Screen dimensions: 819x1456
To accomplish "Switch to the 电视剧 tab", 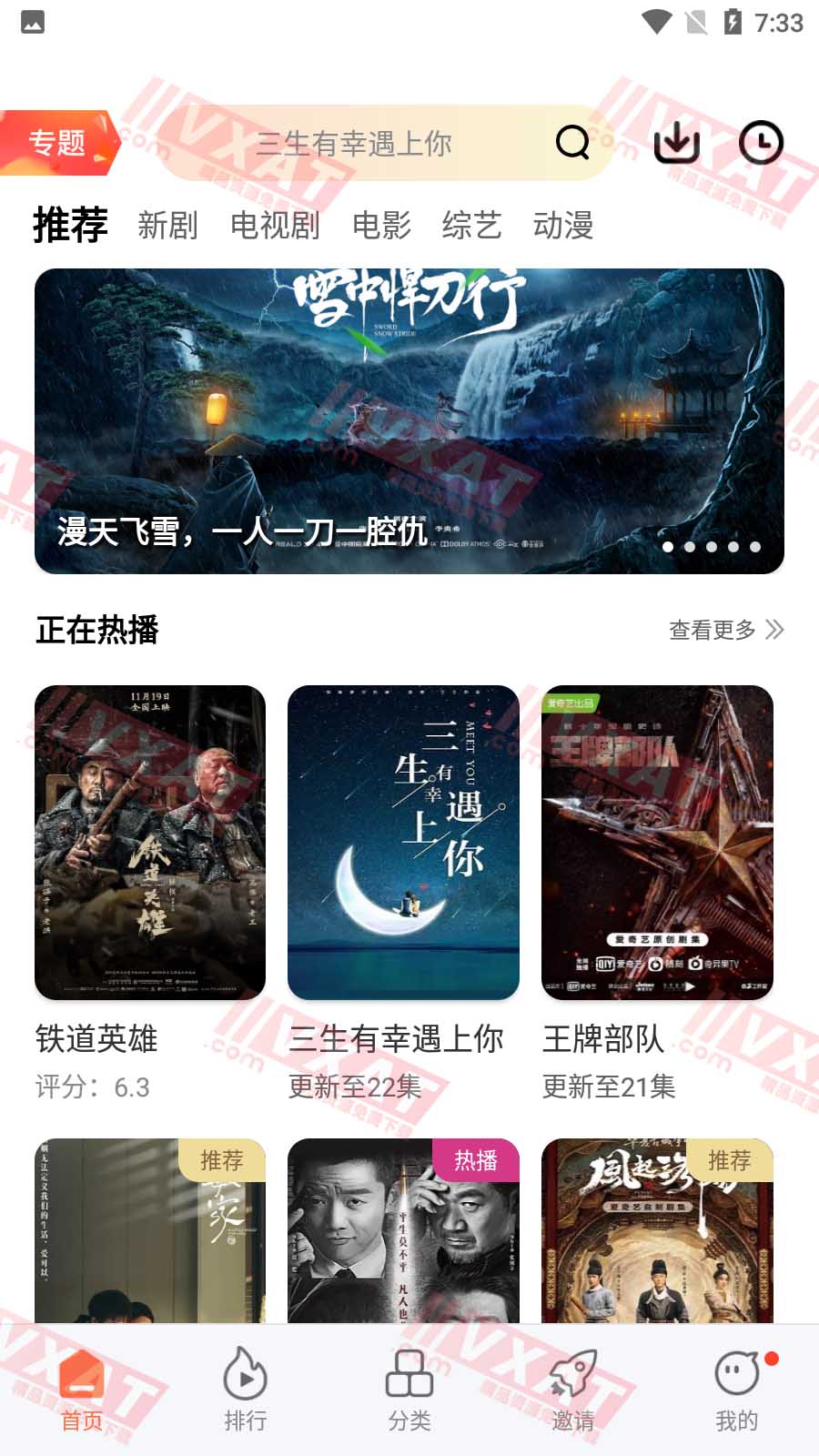I will click(276, 226).
